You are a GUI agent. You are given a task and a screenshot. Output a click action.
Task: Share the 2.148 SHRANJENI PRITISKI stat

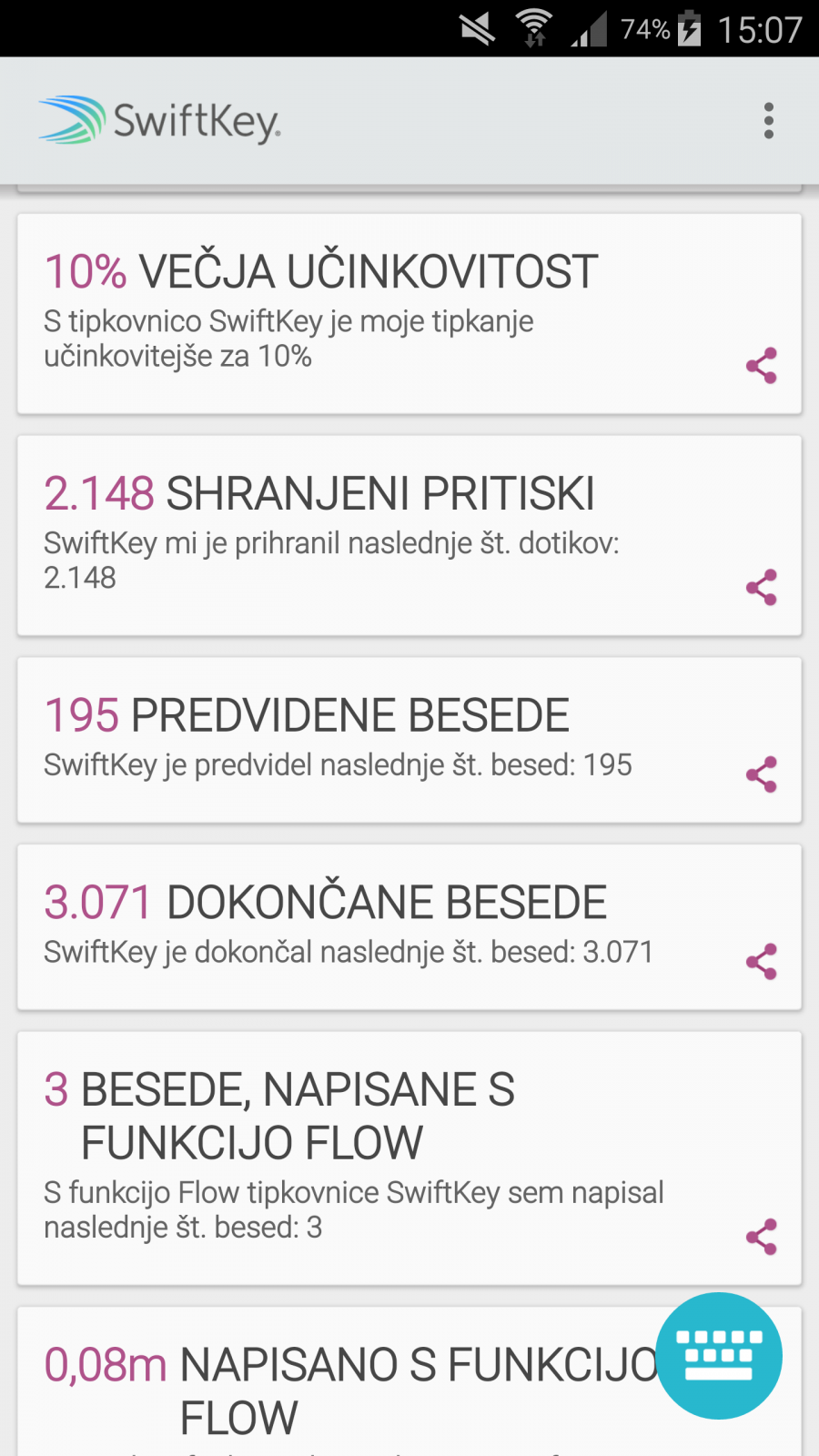tap(761, 588)
